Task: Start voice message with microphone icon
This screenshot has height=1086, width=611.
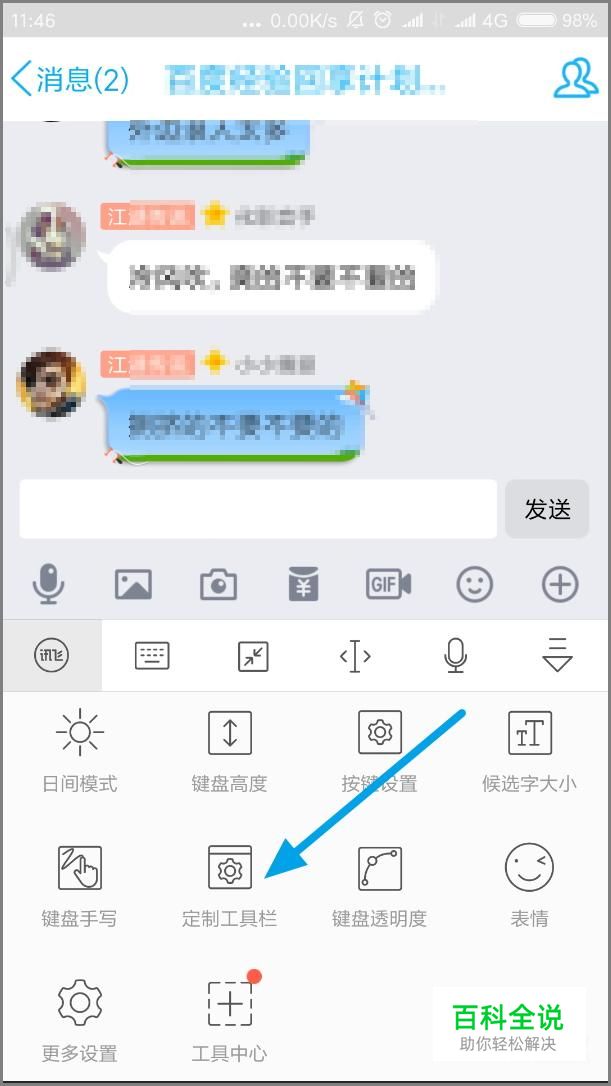Action: 48,584
